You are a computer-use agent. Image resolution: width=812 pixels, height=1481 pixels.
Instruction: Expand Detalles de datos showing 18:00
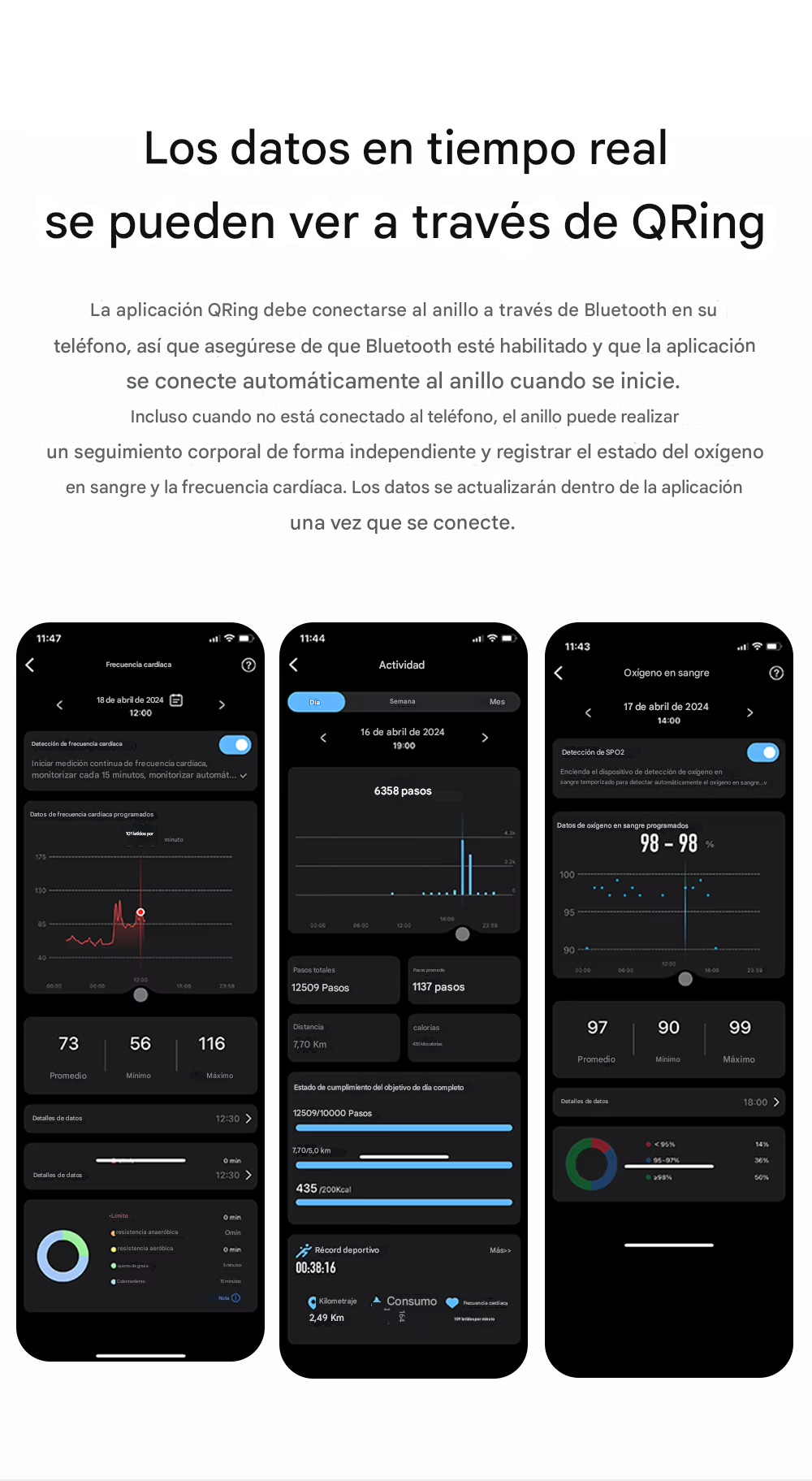coord(668,1102)
